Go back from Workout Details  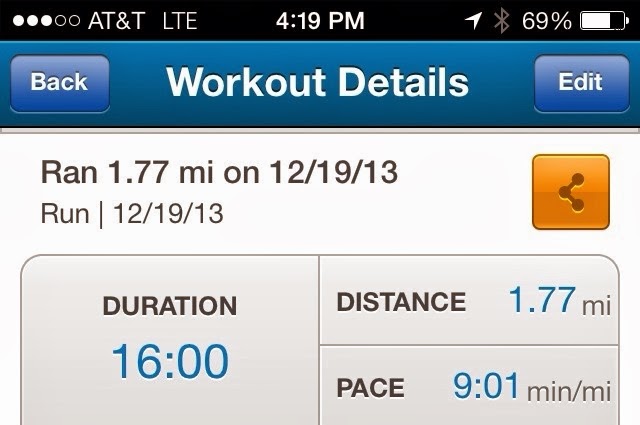pos(58,83)
